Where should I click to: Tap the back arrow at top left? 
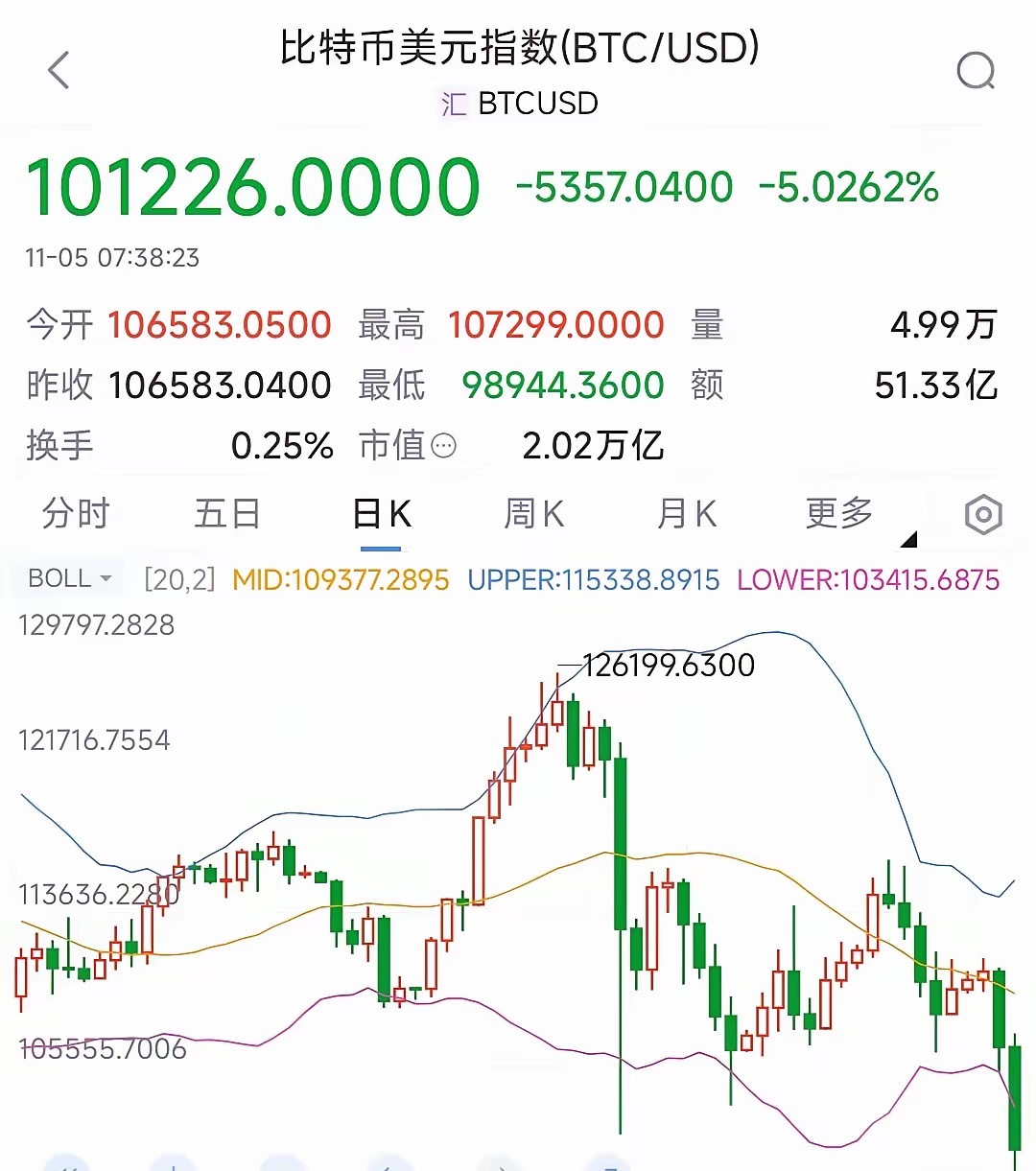(x=58, y=70)
